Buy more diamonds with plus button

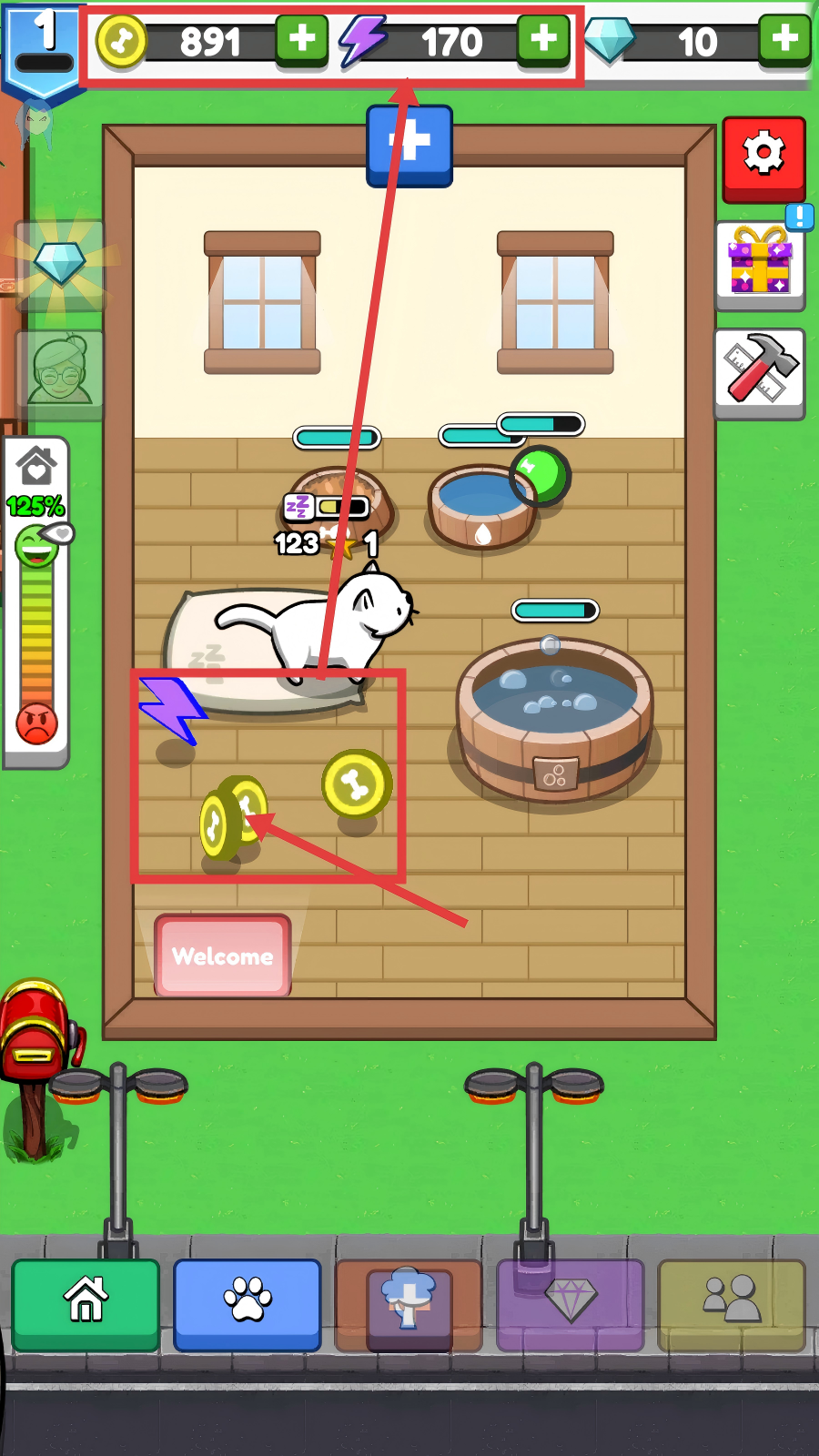point(784,40)
